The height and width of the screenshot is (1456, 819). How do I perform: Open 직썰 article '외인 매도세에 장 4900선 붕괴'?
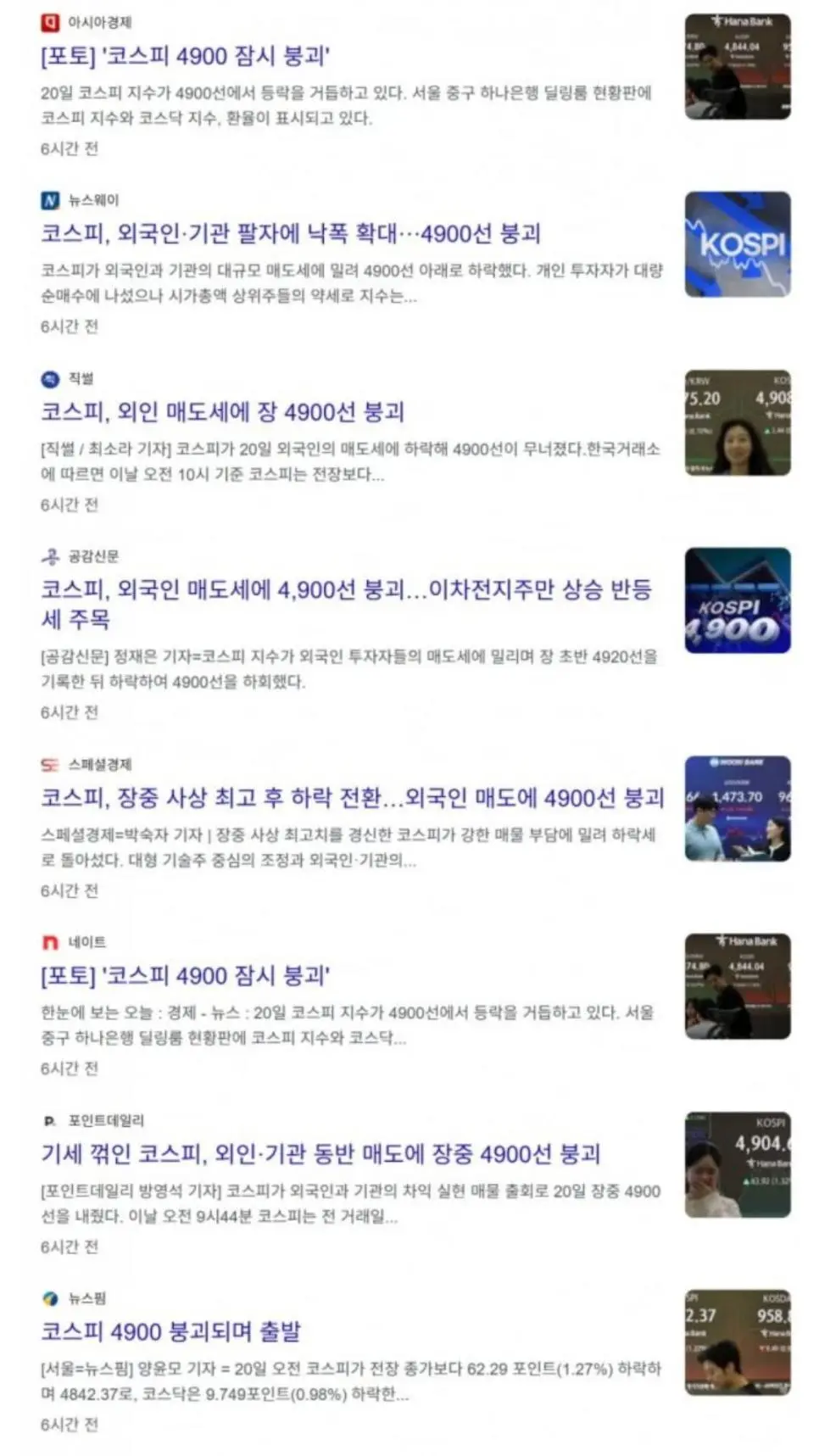pyautogui.click(x=222, y=412)
